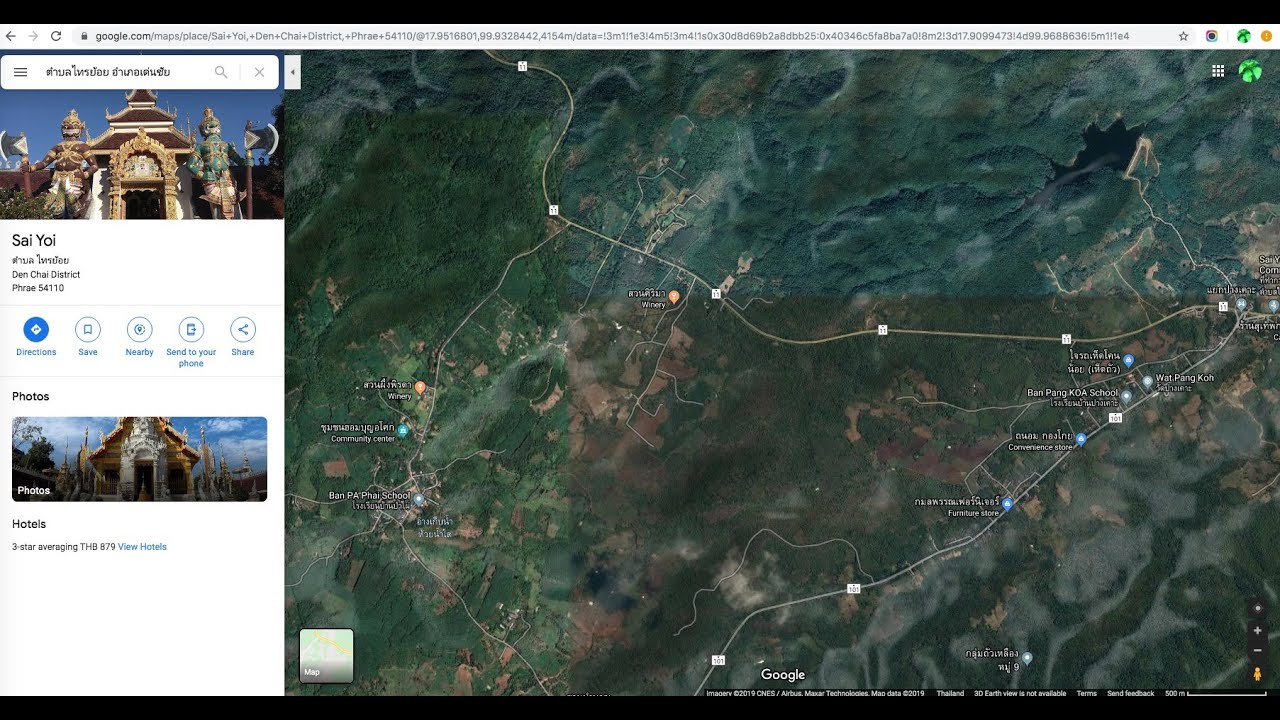Find places Nearby
This screenshot has width=1280, height=720.
point(140,329)
